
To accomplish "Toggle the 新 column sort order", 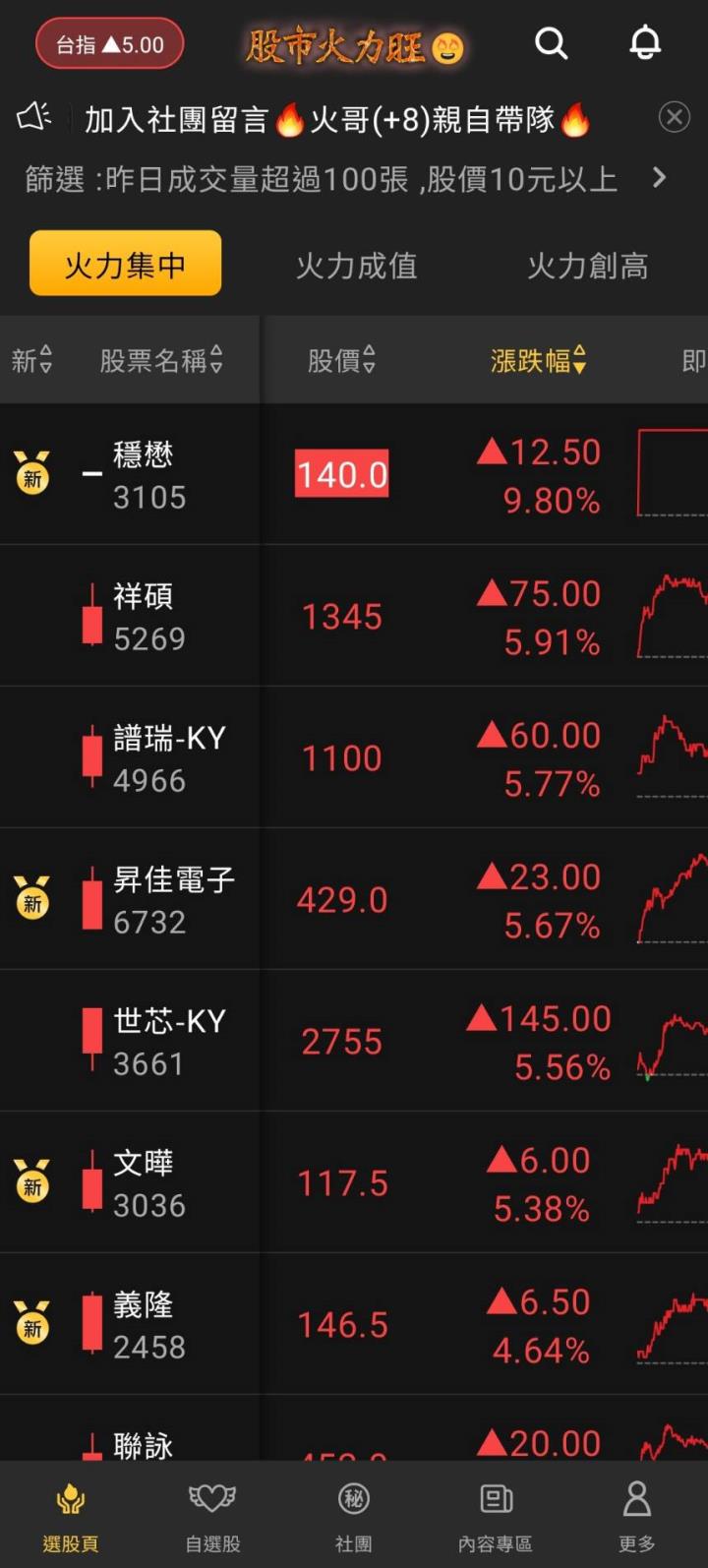I will click(x=31, y=360).
